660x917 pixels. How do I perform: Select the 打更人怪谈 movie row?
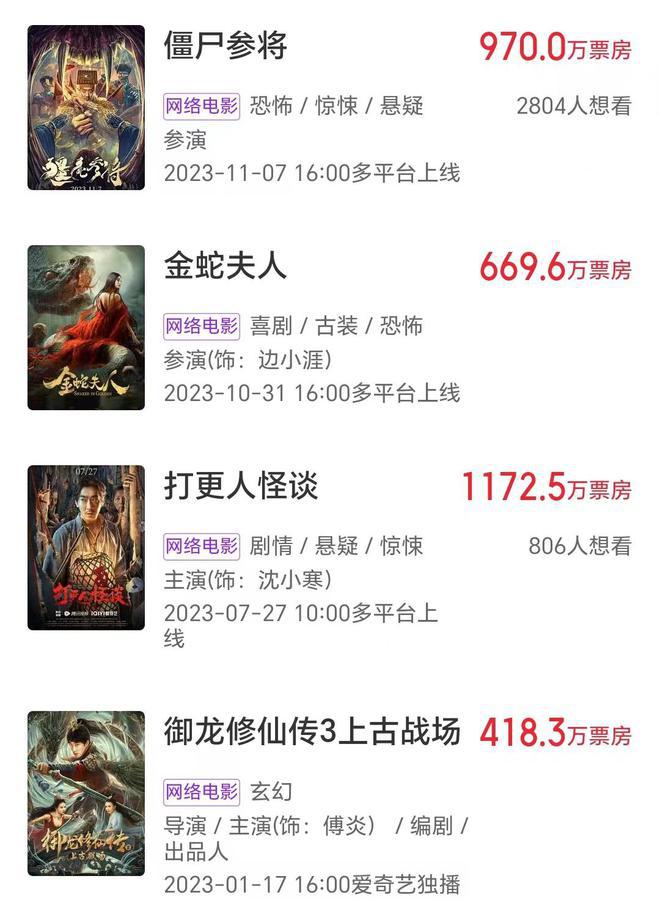[241, 486]
